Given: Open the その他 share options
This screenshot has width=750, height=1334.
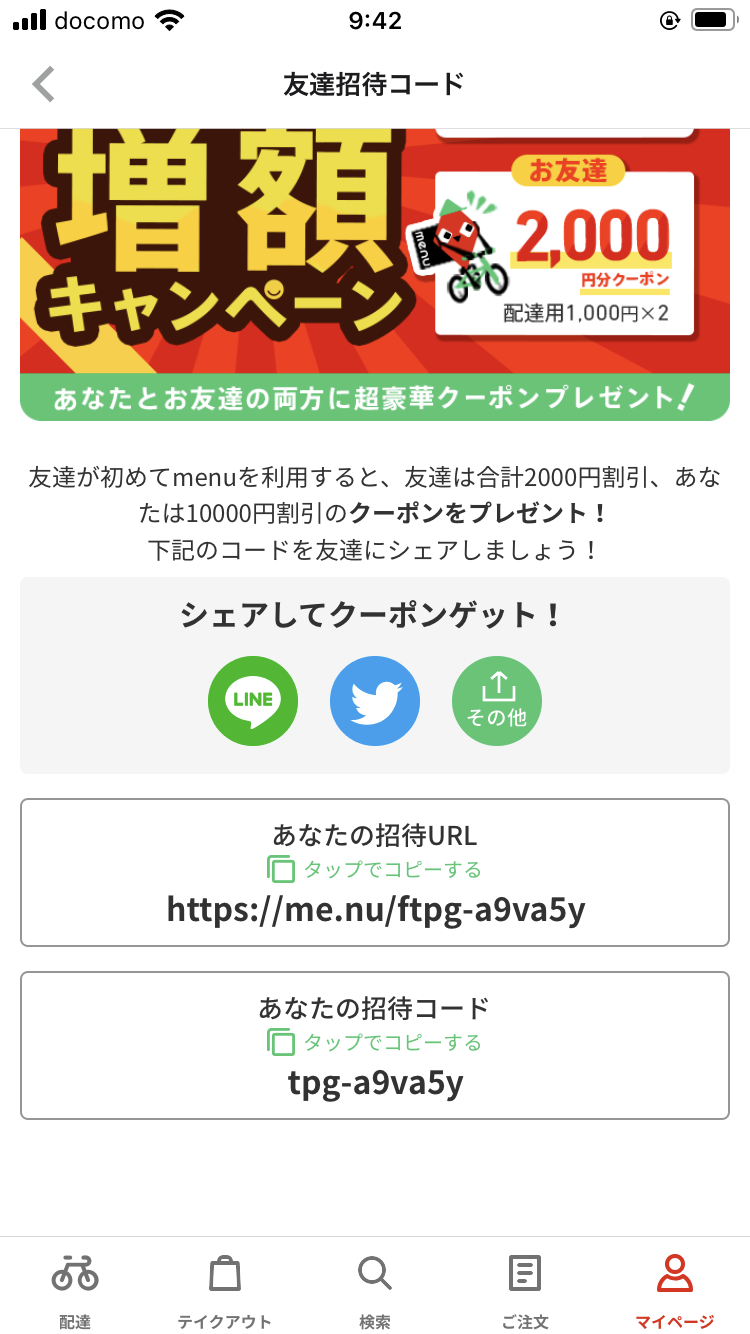Looking at the screenshot, I should 497,701.
